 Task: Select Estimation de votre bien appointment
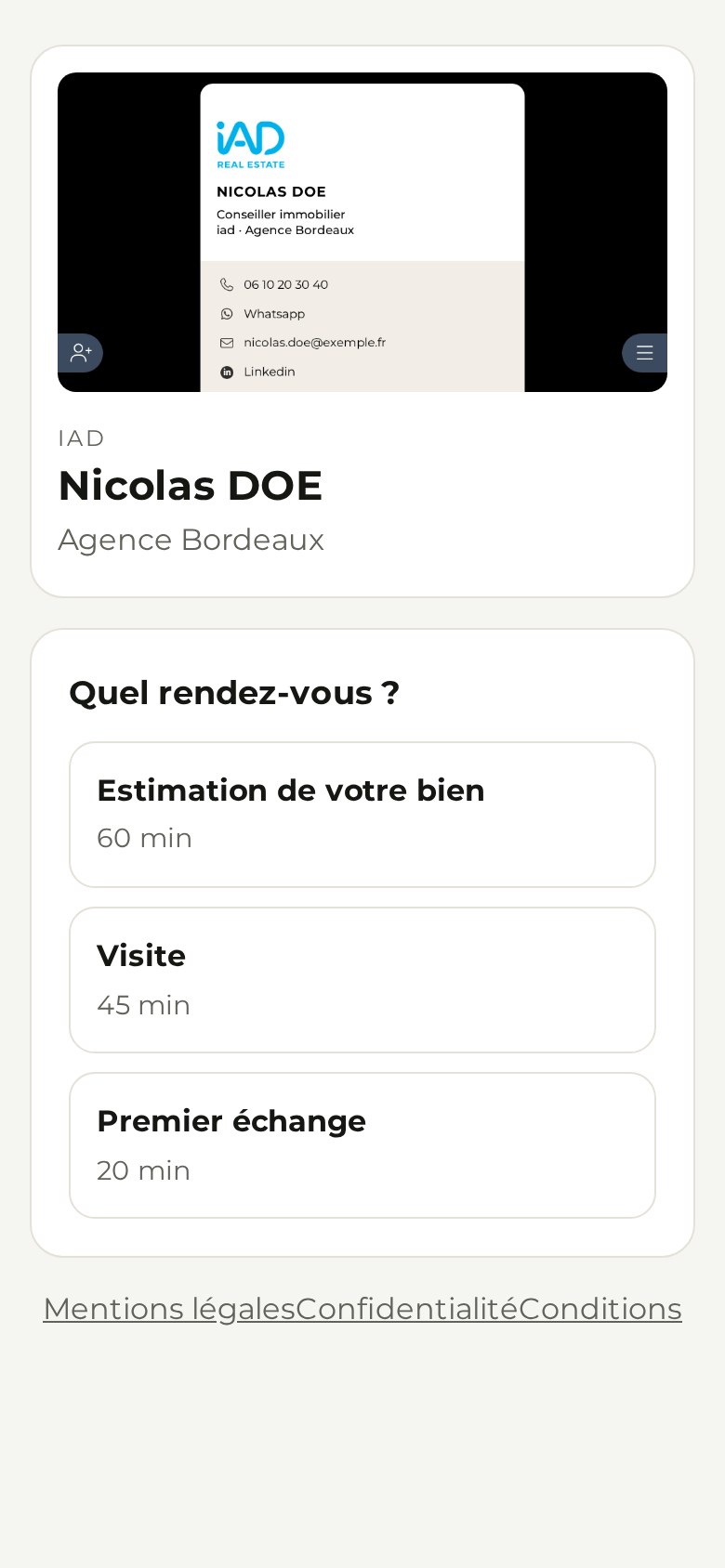tap(362, 815)
